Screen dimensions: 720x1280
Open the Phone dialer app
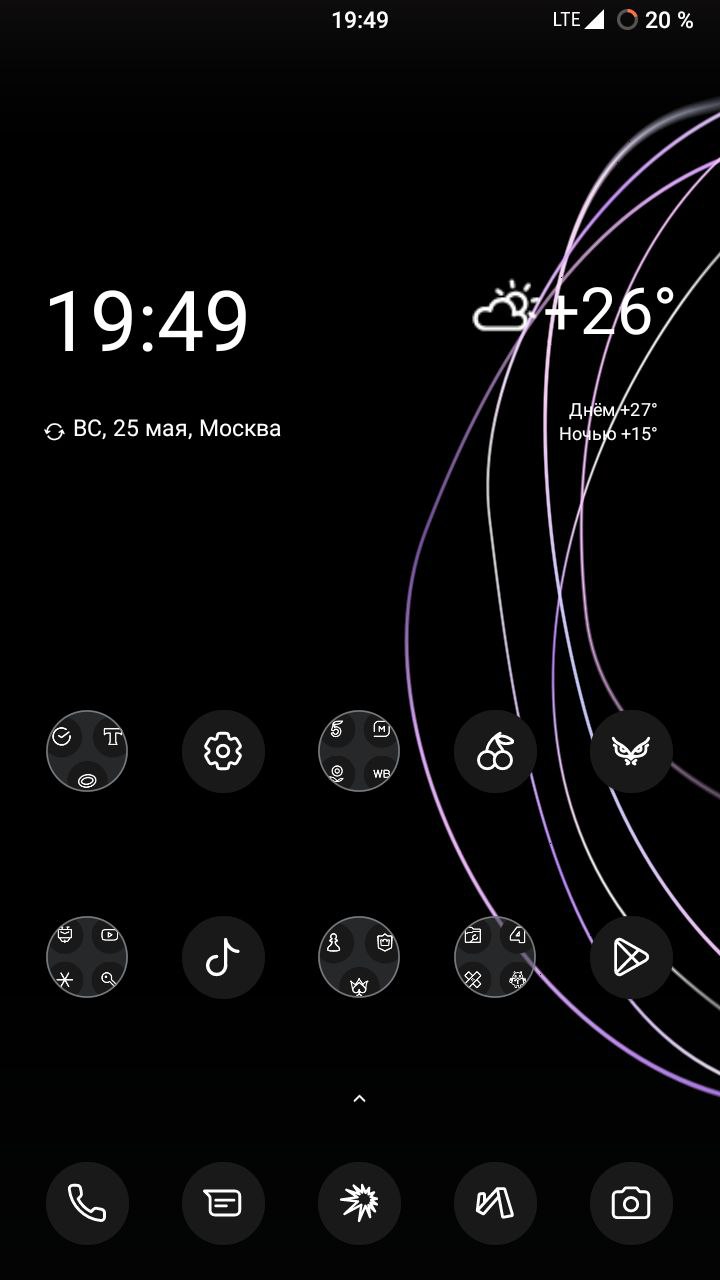[87, 1203]
